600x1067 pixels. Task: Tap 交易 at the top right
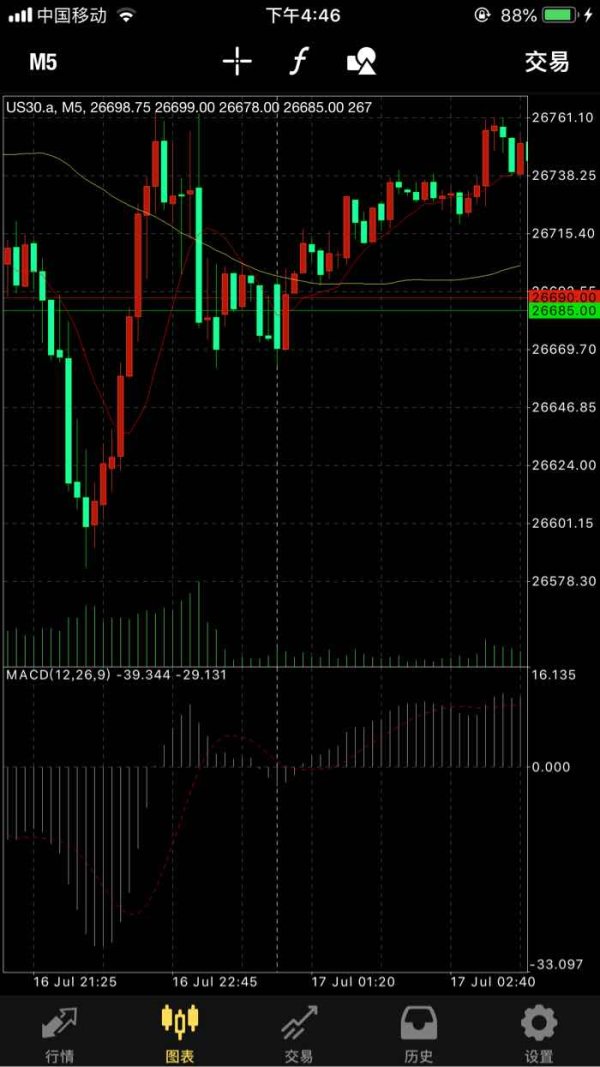click(x=546, y=62)
